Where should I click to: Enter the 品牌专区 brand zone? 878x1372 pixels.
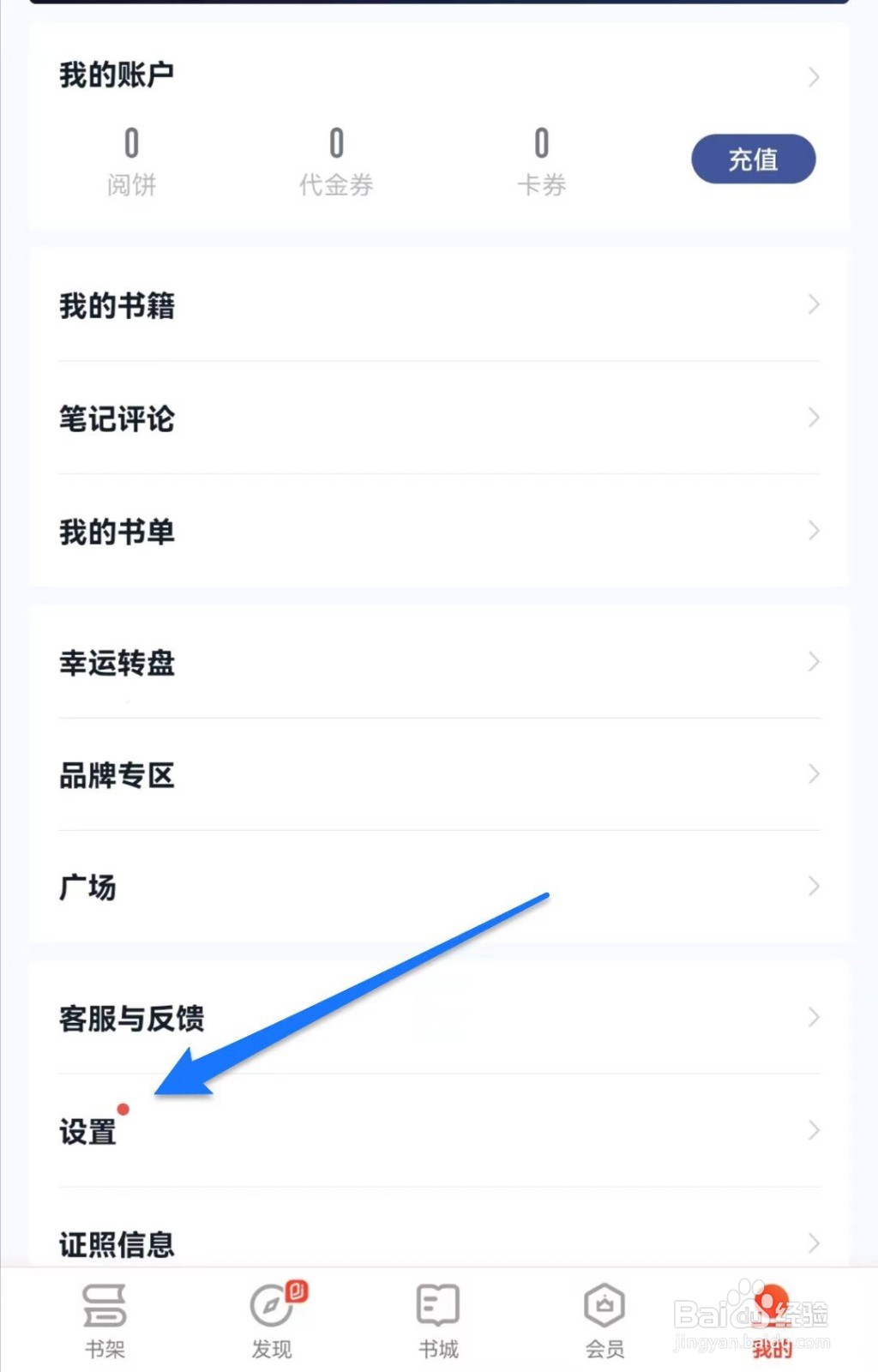coord(118,776)
